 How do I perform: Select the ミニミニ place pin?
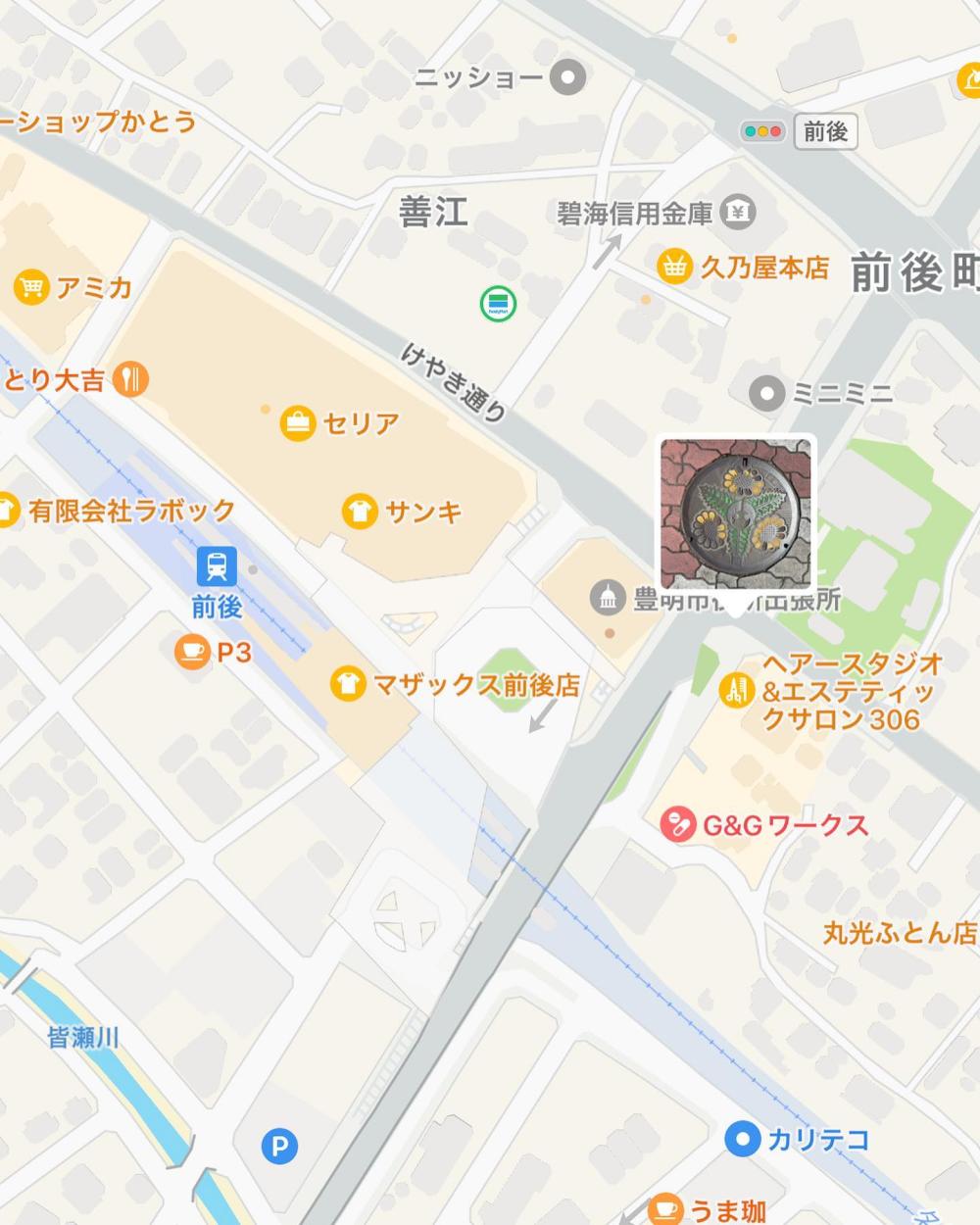coord(766,394)
